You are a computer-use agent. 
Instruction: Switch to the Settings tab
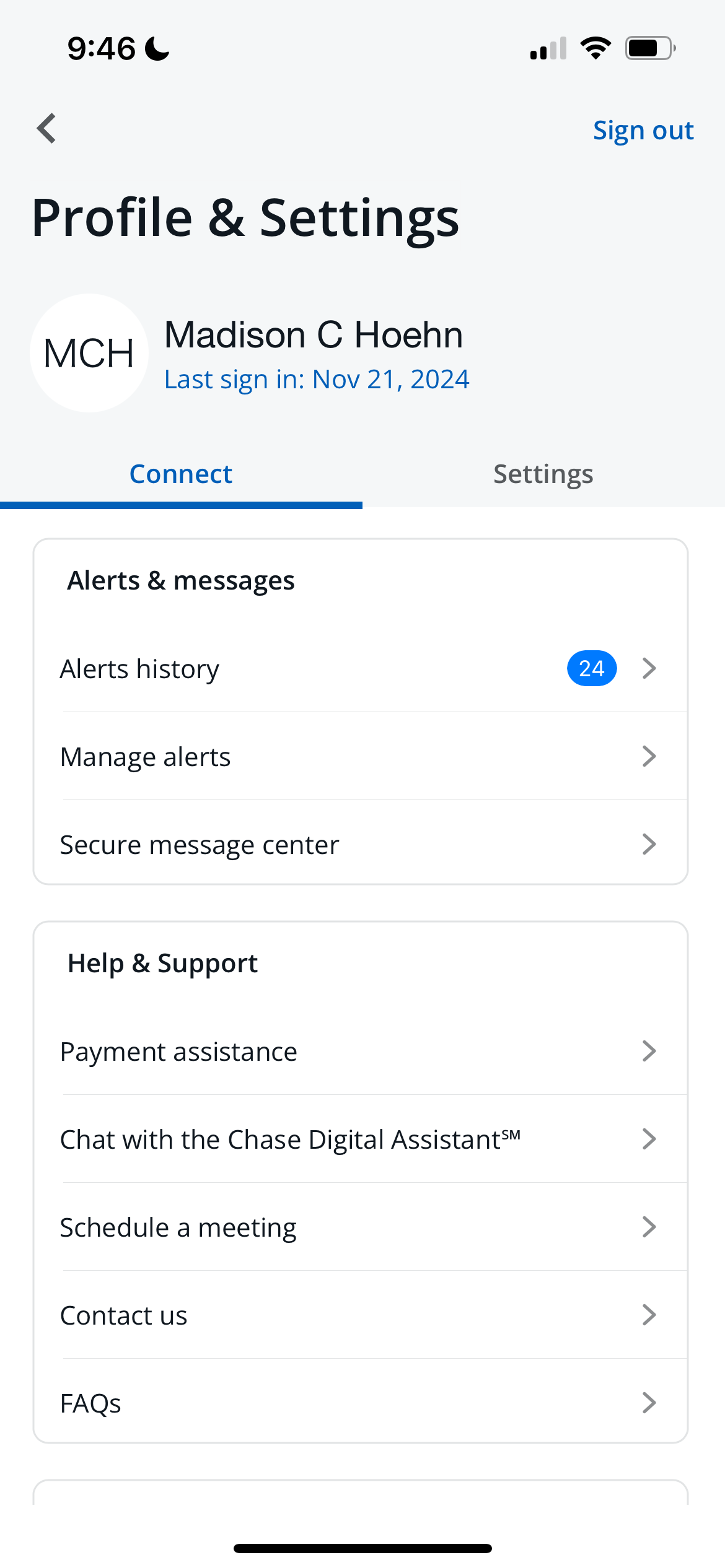click(543, 474)
